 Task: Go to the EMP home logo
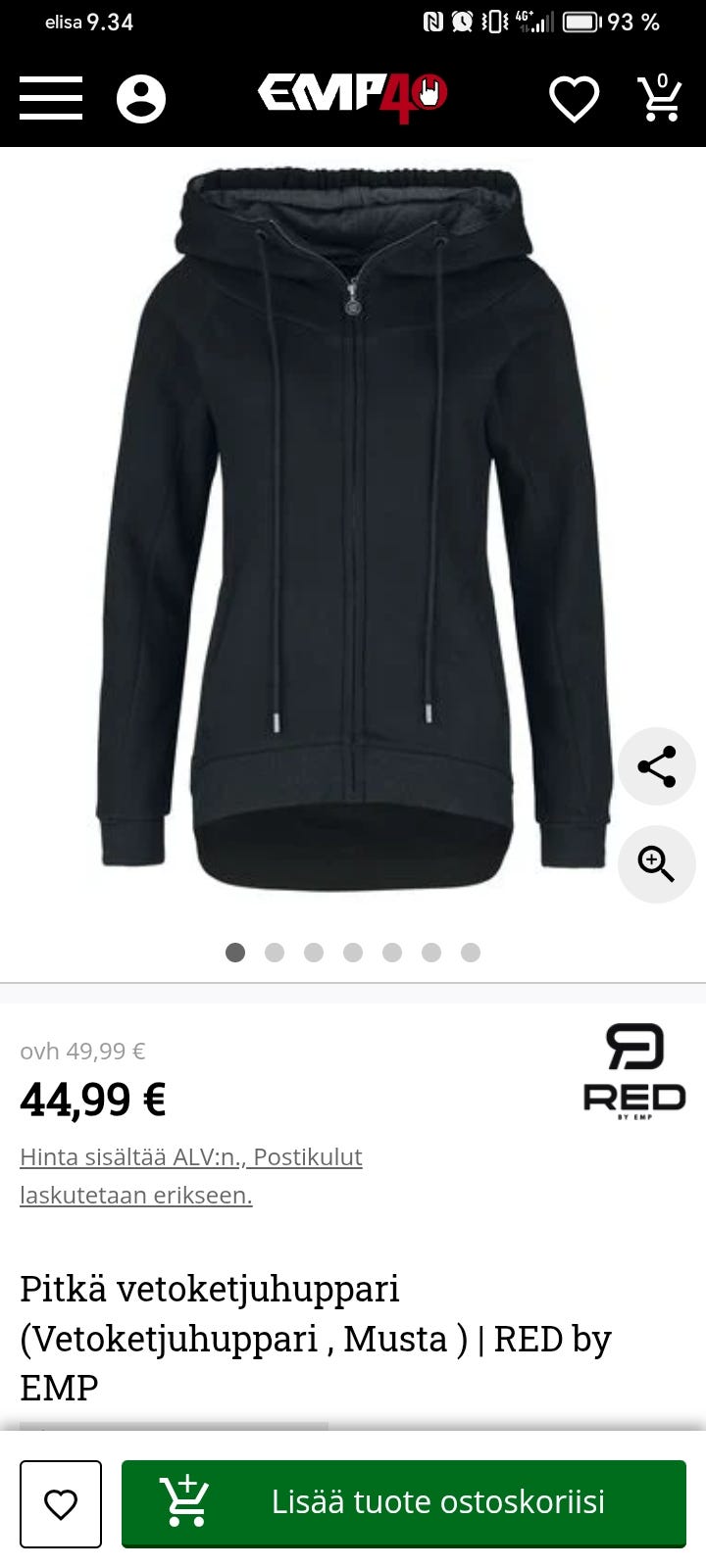click(x=353, y=96)
